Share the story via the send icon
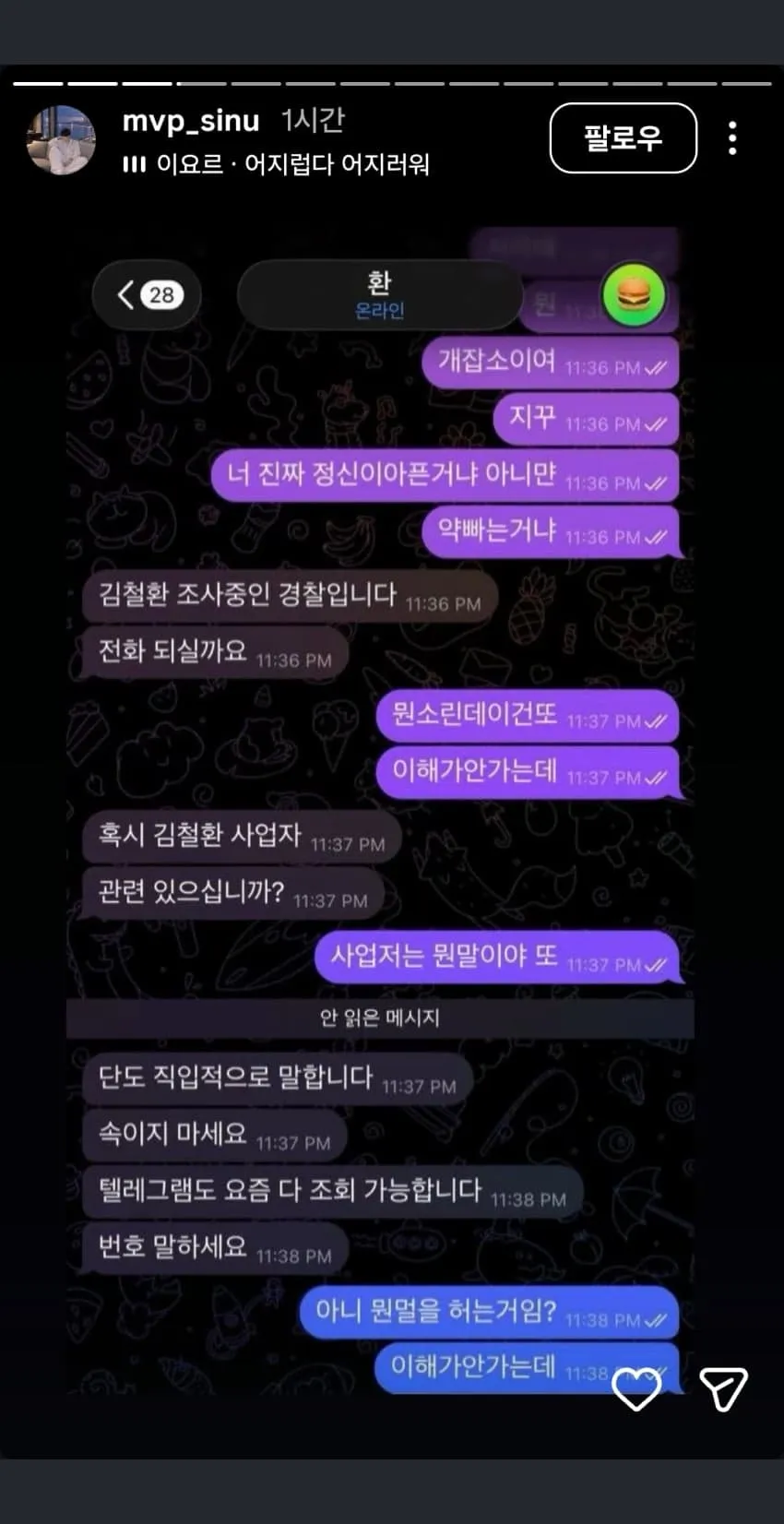Viewport: 784px width, 1524px height. (723, 1388)
